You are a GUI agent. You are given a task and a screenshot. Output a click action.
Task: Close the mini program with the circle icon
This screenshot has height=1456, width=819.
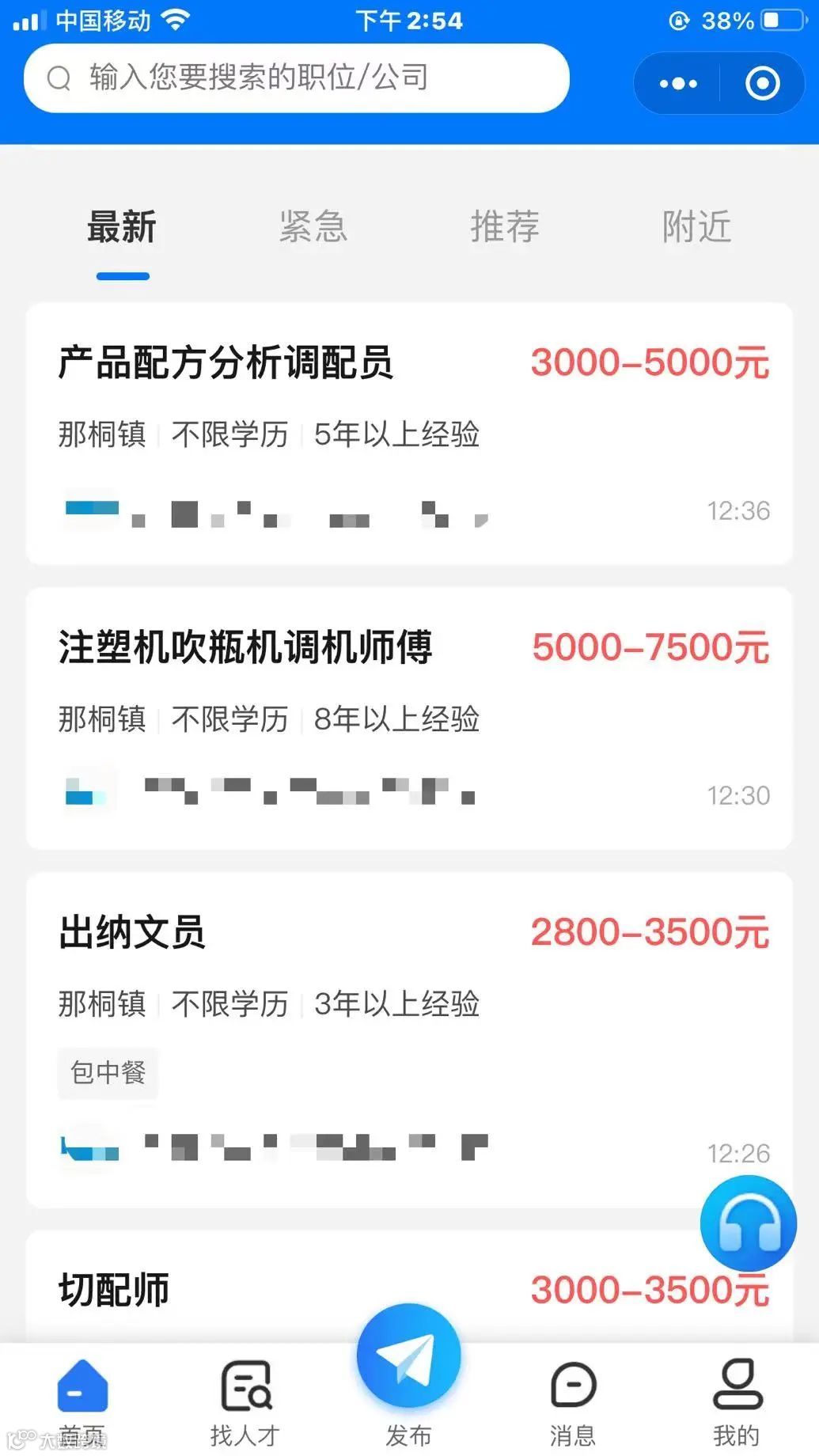(x=762, y=83)
